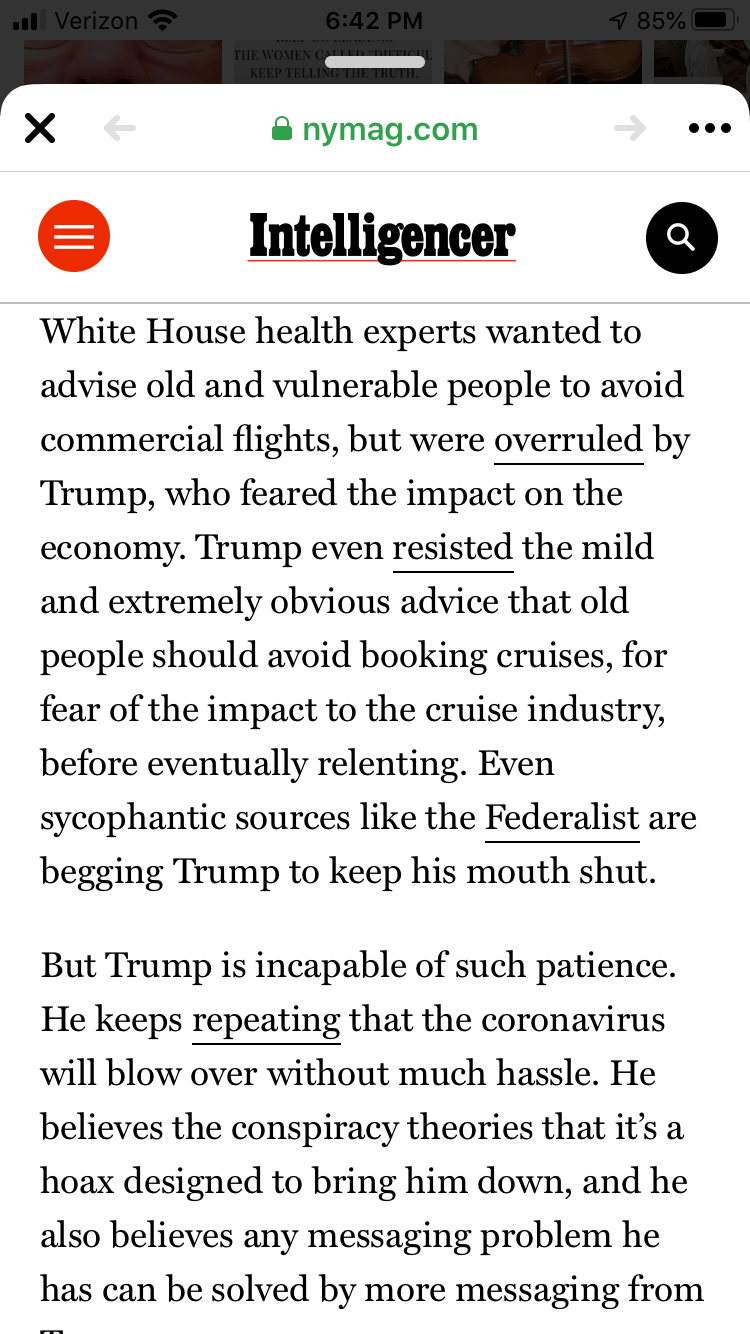750x1334 pixels.
Task: Visit the "Federalist" linked source
Action: (562, 818)
